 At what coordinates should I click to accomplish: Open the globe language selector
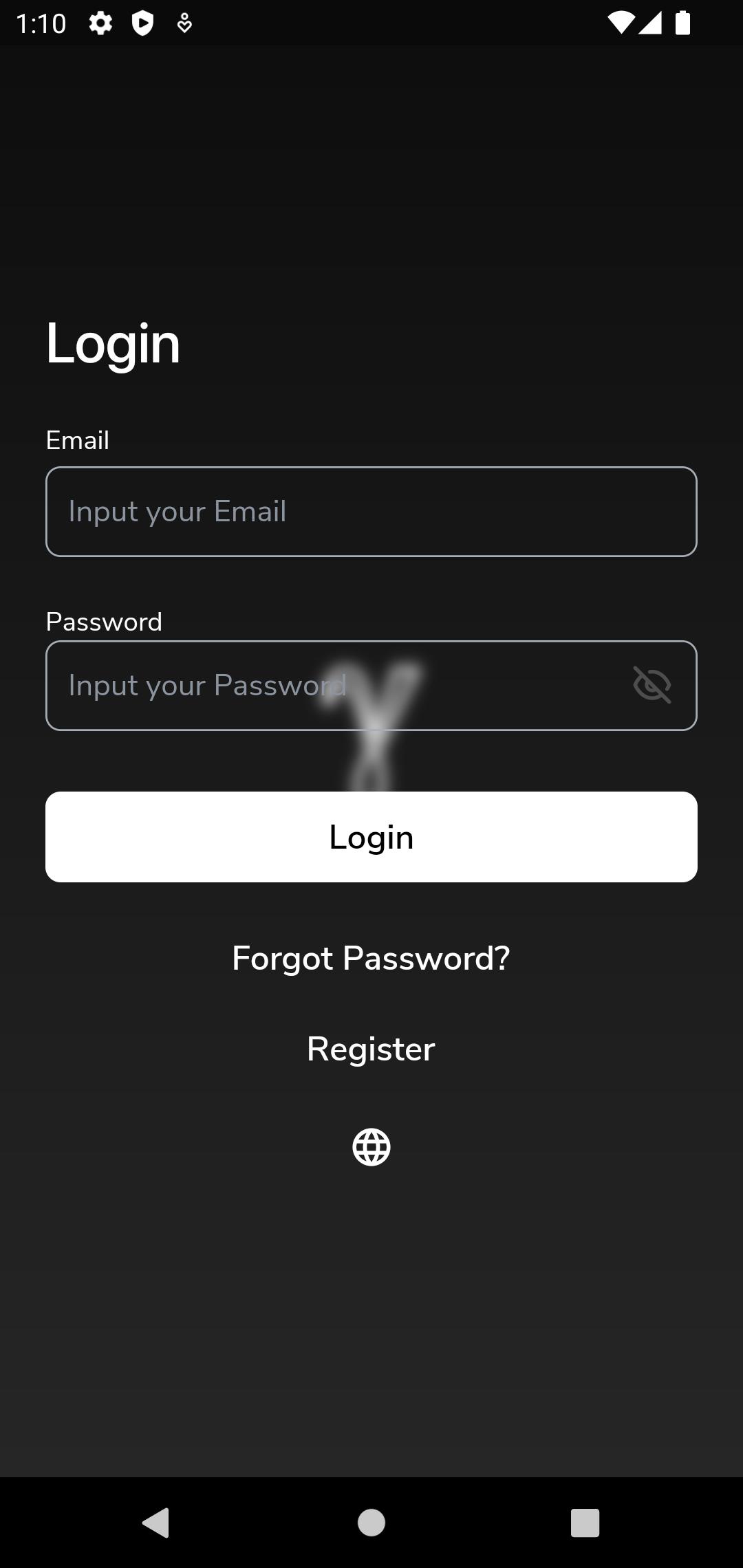click(371, 1147)
